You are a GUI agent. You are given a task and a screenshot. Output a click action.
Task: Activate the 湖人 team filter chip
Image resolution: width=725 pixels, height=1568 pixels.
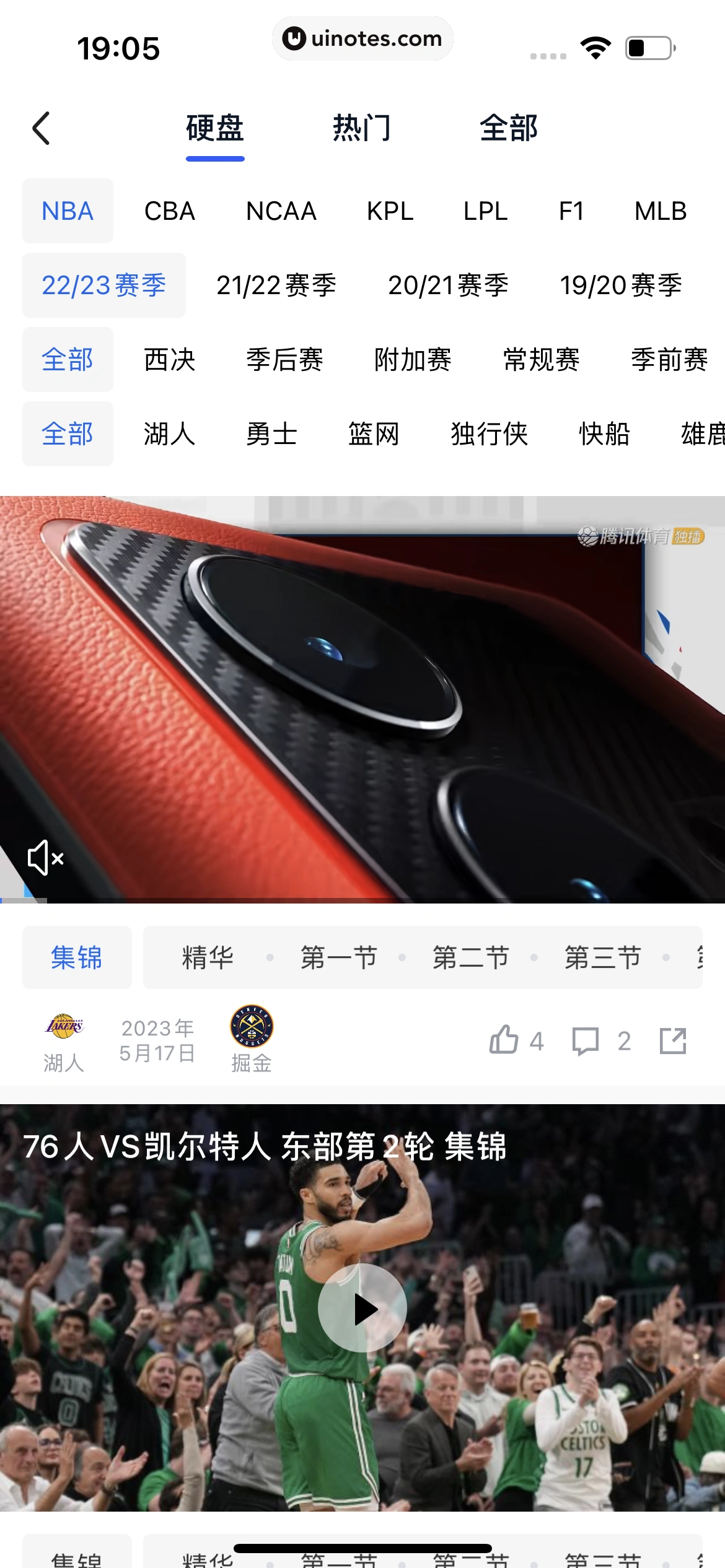[x=169, y=434]
